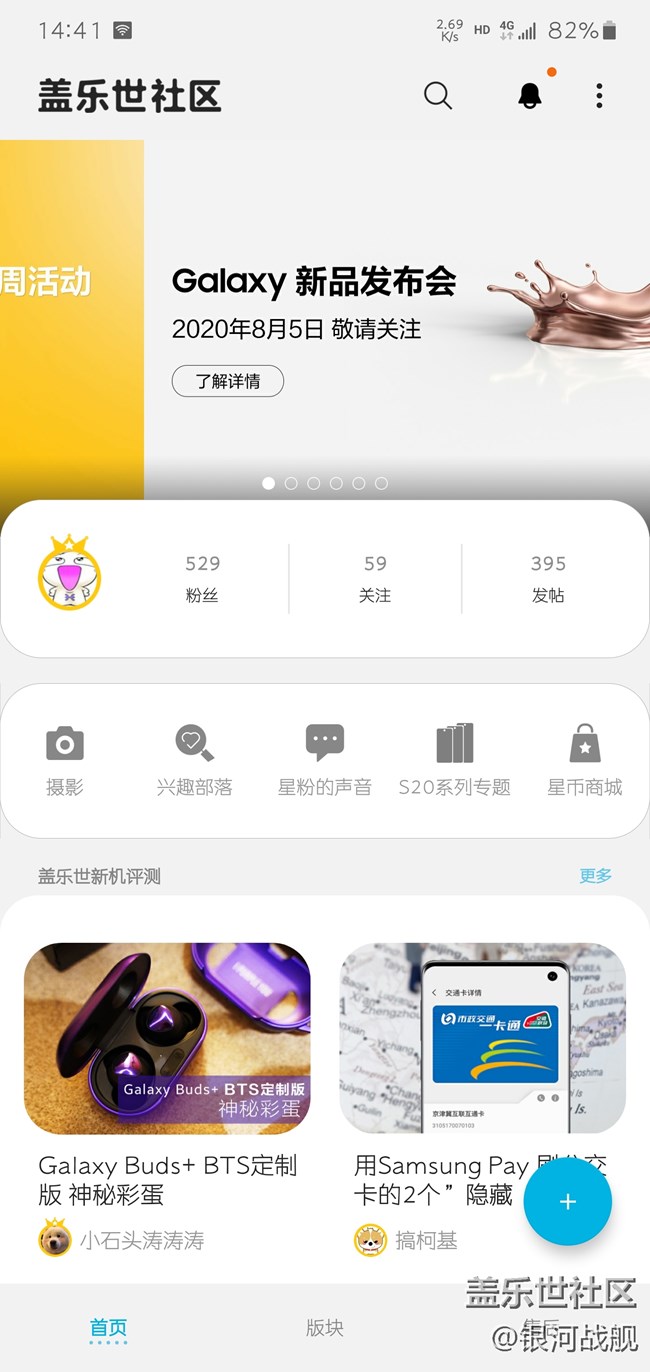Open search in 盖乐世社区

pos(438,96)
